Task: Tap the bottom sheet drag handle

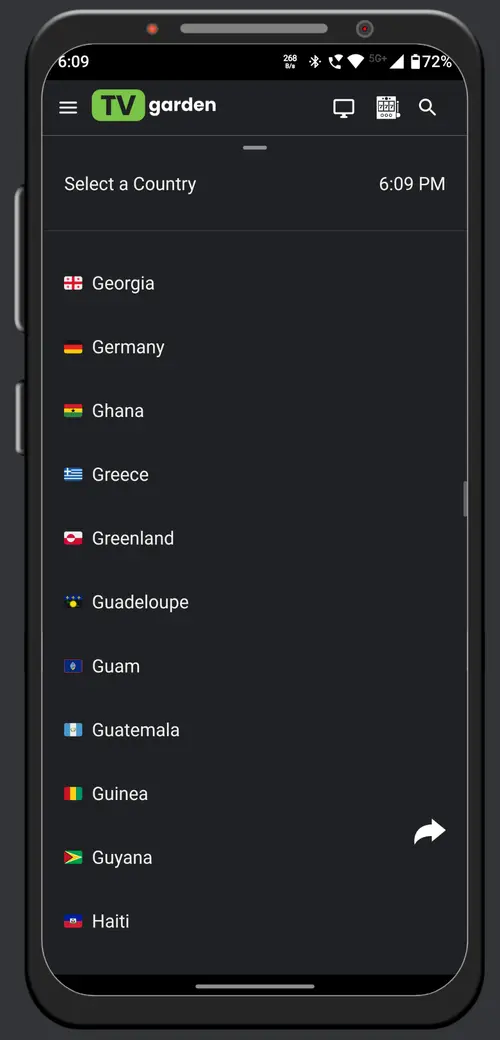Action: [x=255, y=148]
